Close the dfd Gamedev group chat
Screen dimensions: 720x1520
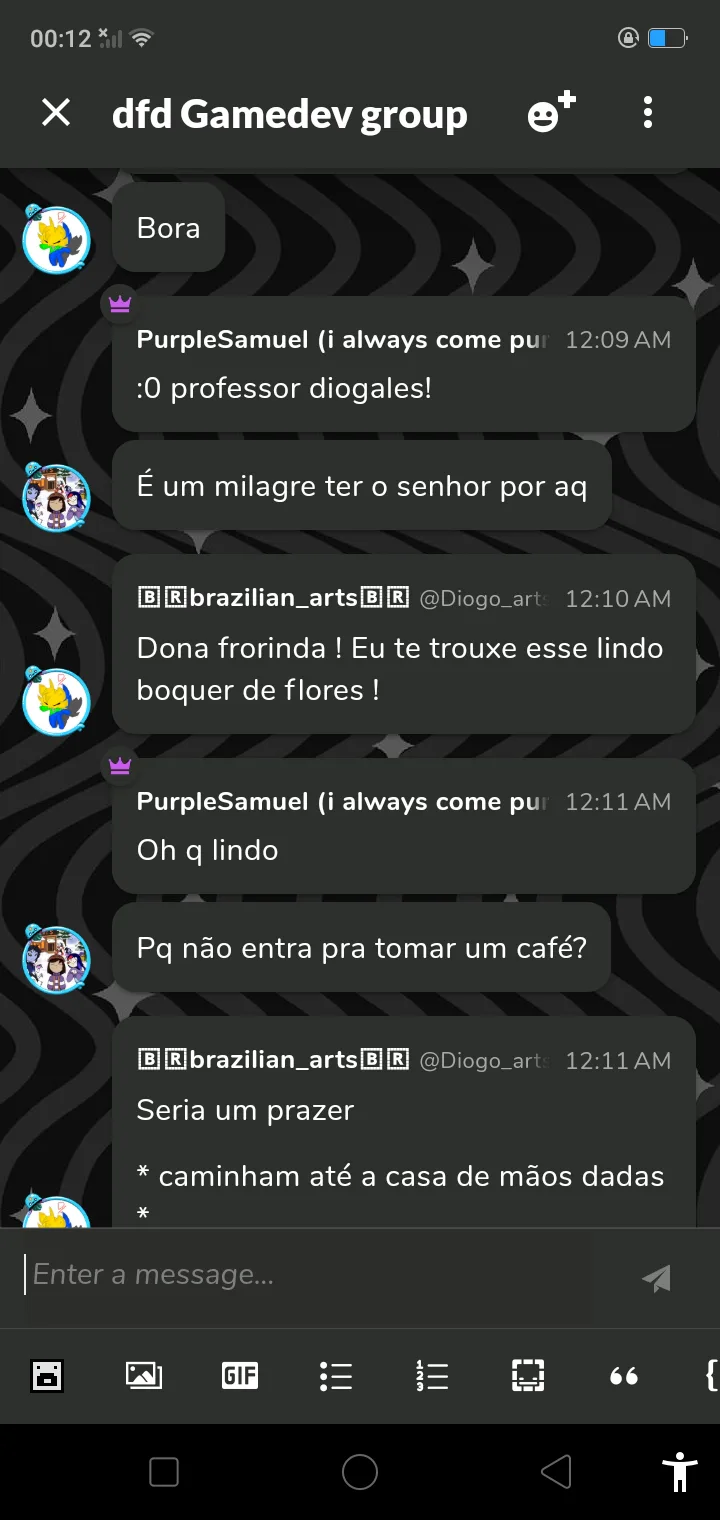(x=56, y=113)
